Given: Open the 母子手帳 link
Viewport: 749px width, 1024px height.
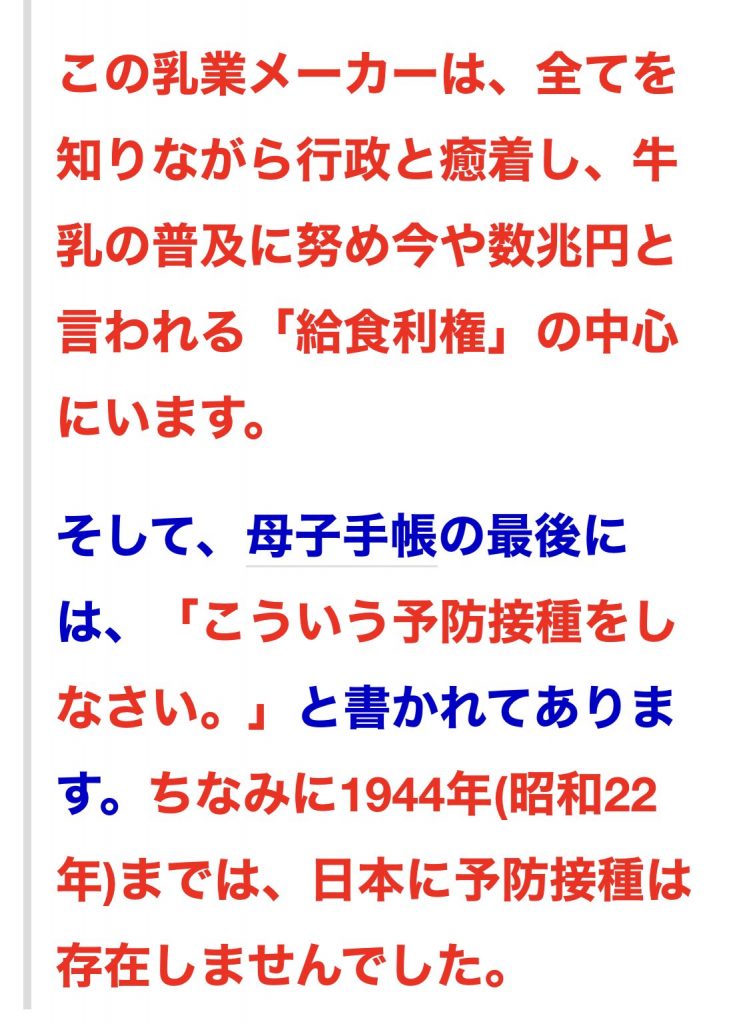Looking at the screenshot, I should [341, 541].
